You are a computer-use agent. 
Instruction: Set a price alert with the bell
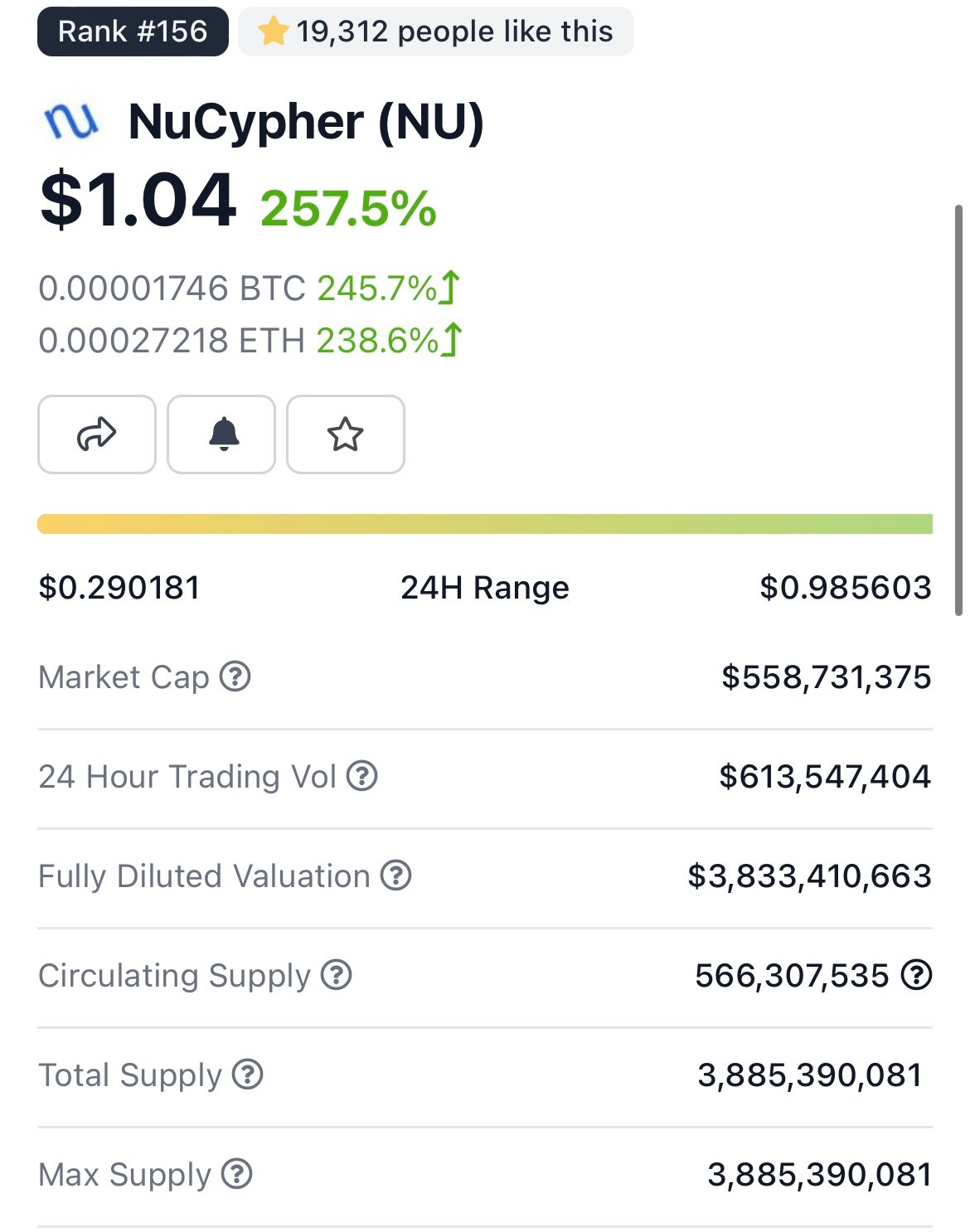point(221,434)
